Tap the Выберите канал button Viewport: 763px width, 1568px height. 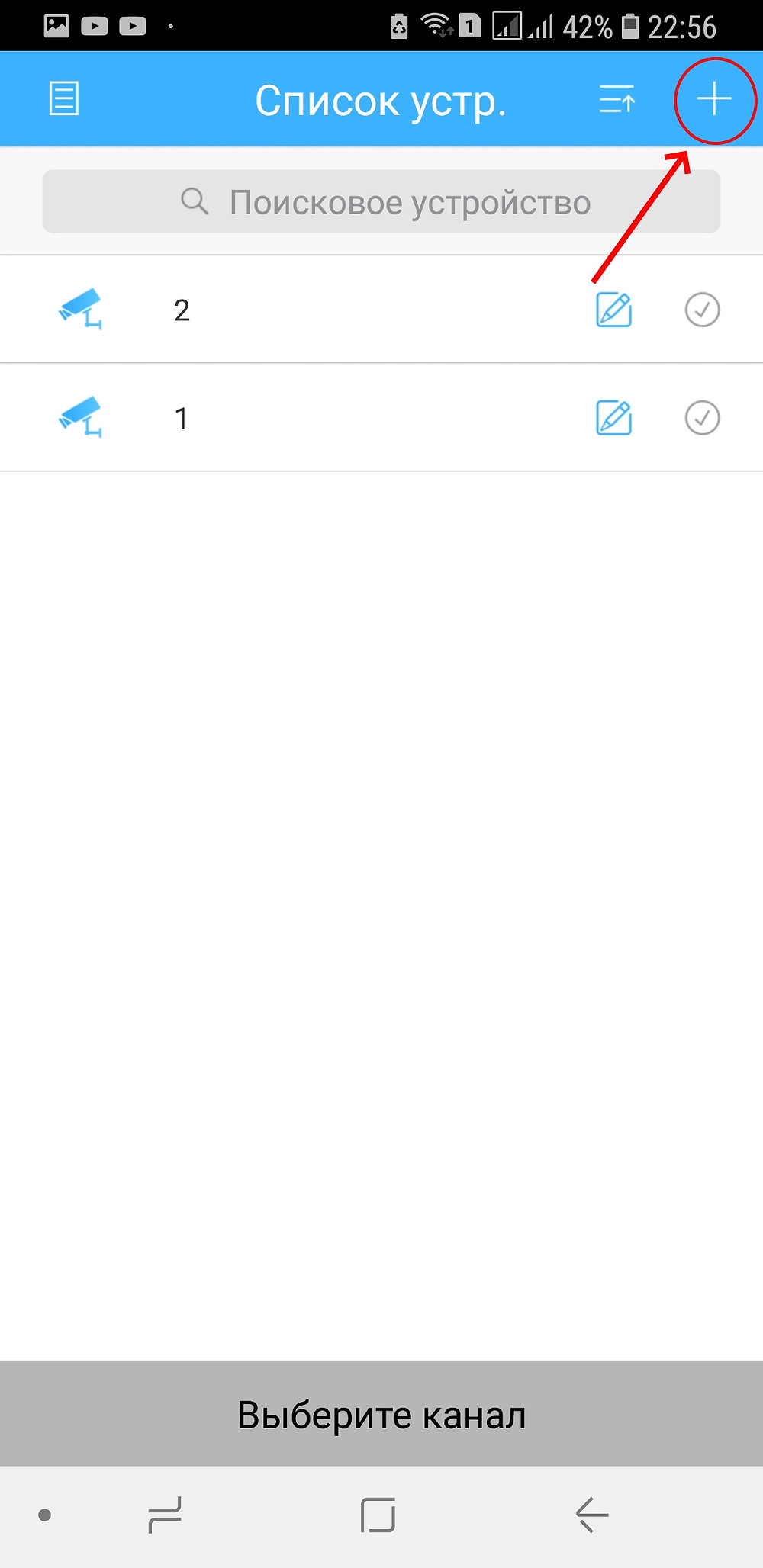(x=381, y=1414)
